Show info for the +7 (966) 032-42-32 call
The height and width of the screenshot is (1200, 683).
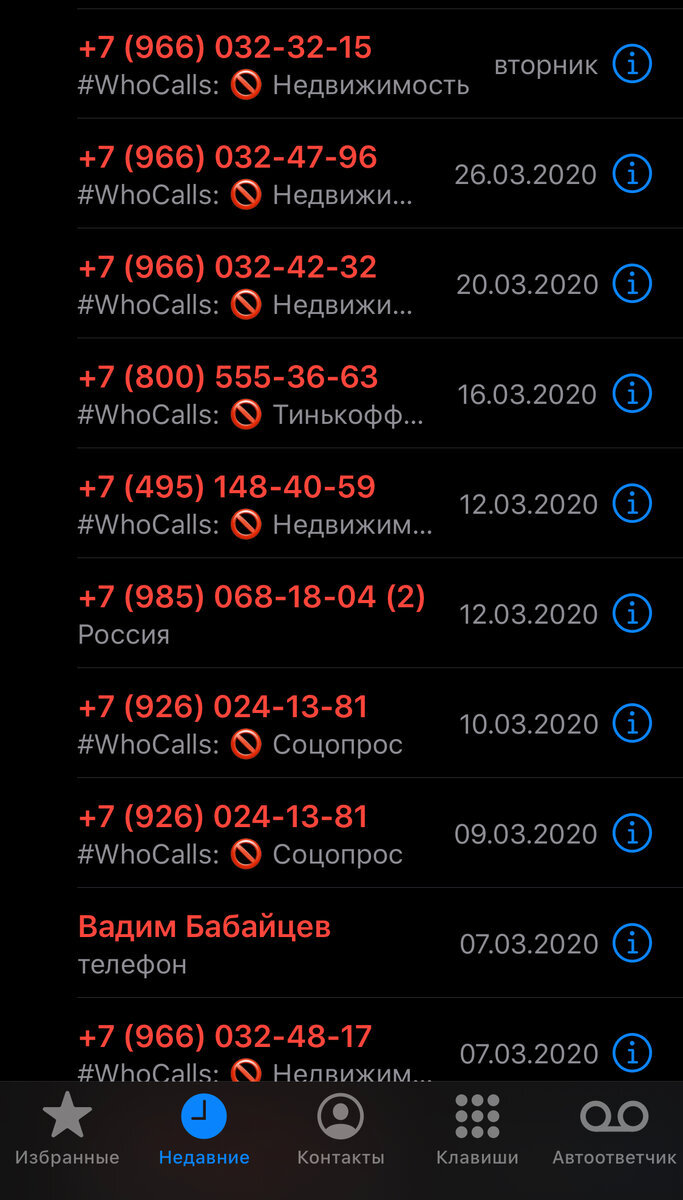click(x=631, y=284)
